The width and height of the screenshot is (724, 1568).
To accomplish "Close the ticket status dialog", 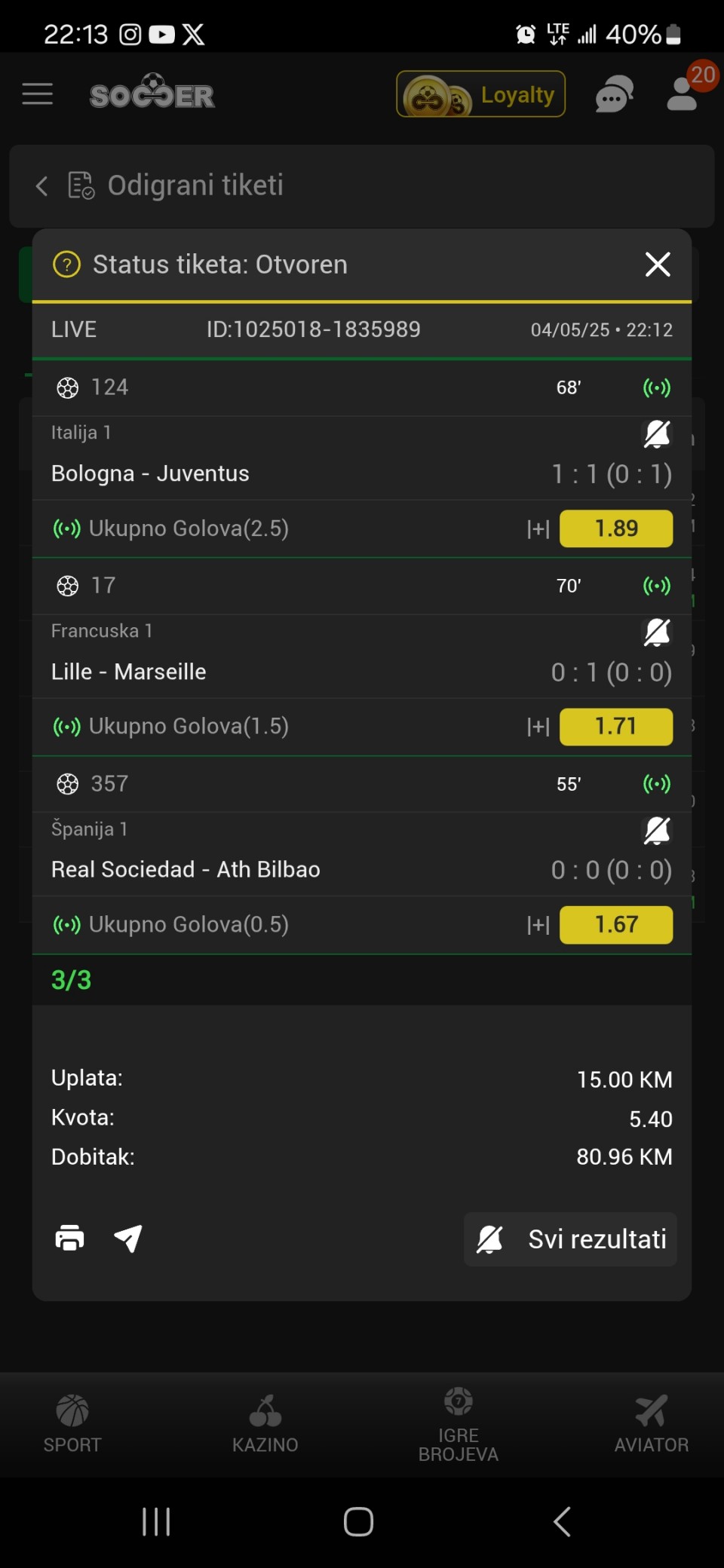I will click(x=658, y=265).
